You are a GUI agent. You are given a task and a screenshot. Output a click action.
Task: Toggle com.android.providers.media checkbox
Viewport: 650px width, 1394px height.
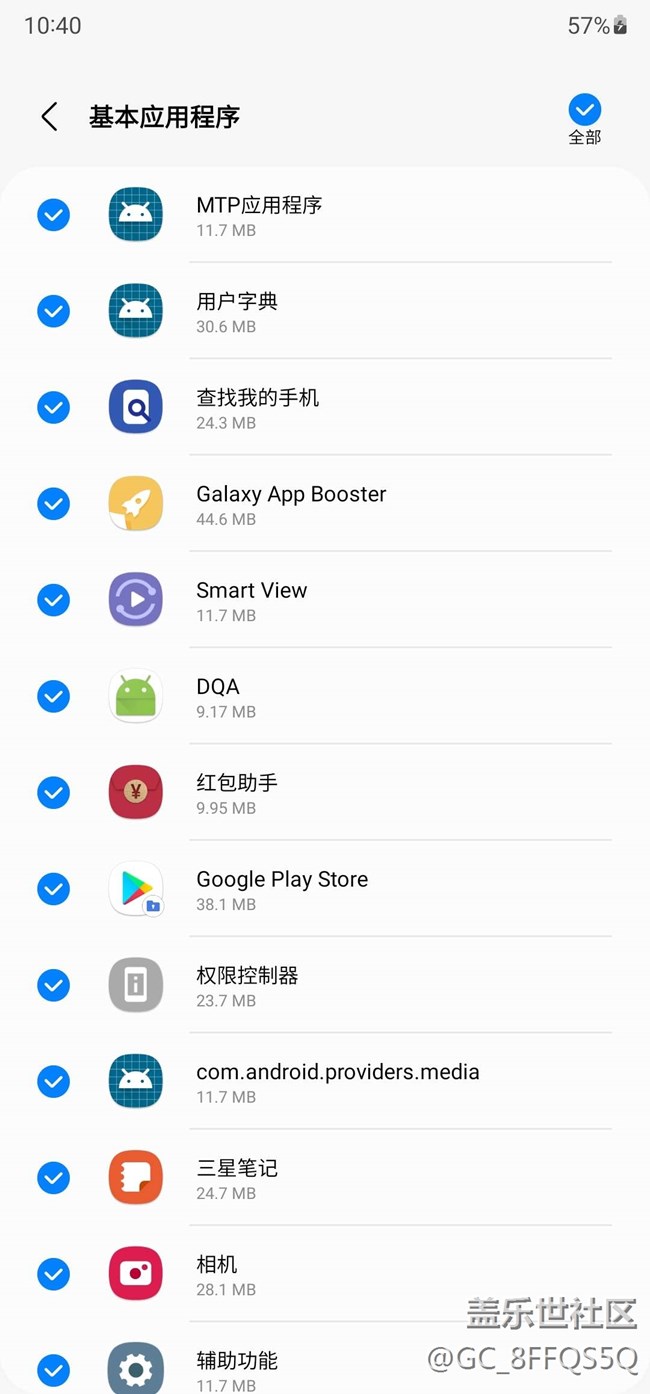[53, 1081]
